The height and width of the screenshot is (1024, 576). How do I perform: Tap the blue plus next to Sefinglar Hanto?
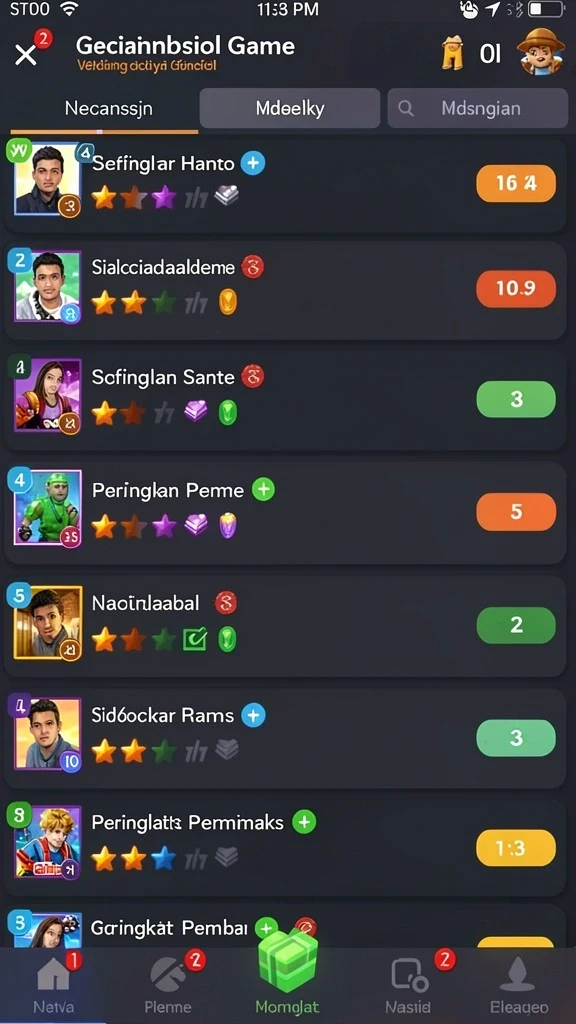tap(253, 163)
